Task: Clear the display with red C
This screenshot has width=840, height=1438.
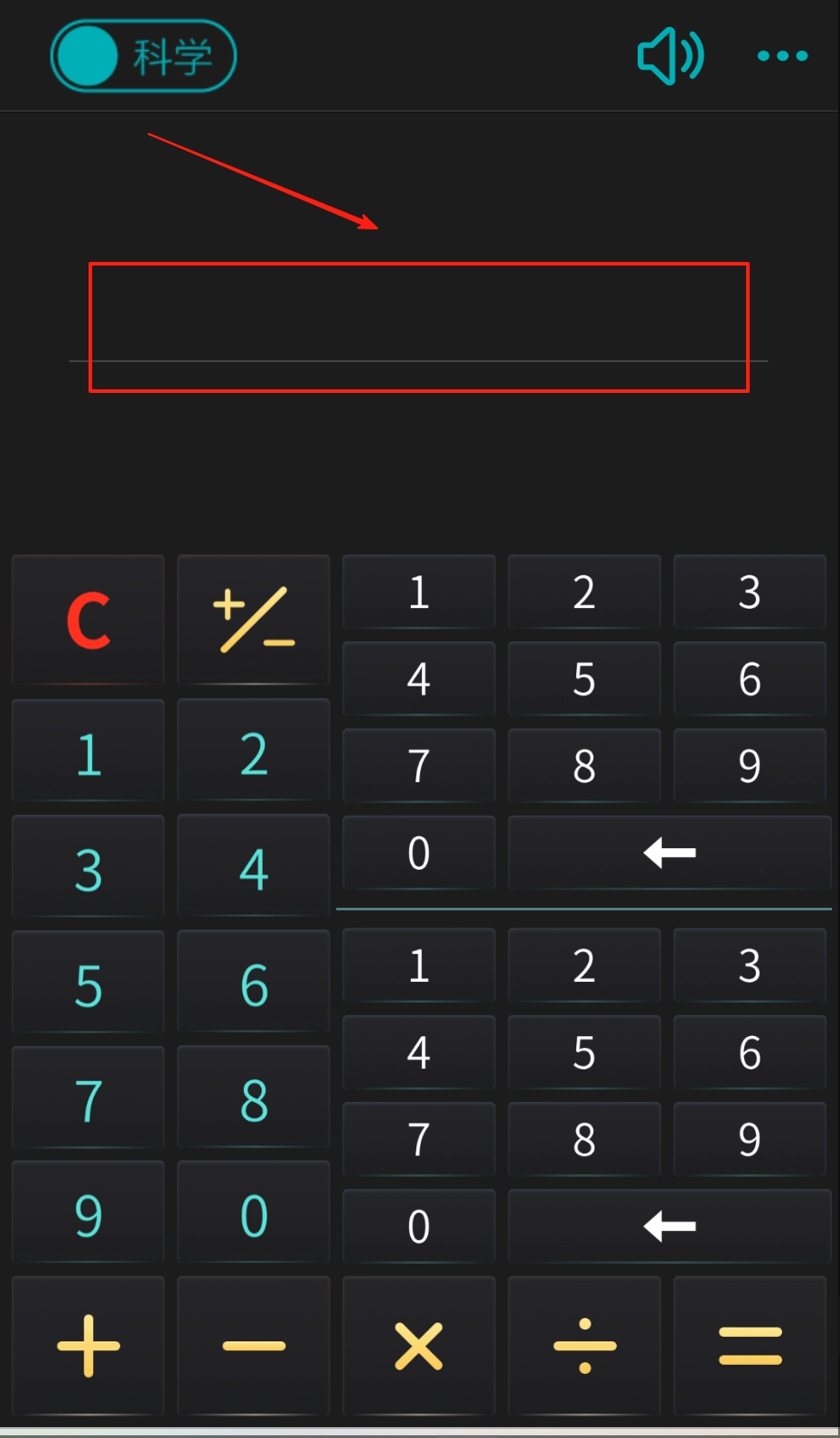Action: coord(89,621)
